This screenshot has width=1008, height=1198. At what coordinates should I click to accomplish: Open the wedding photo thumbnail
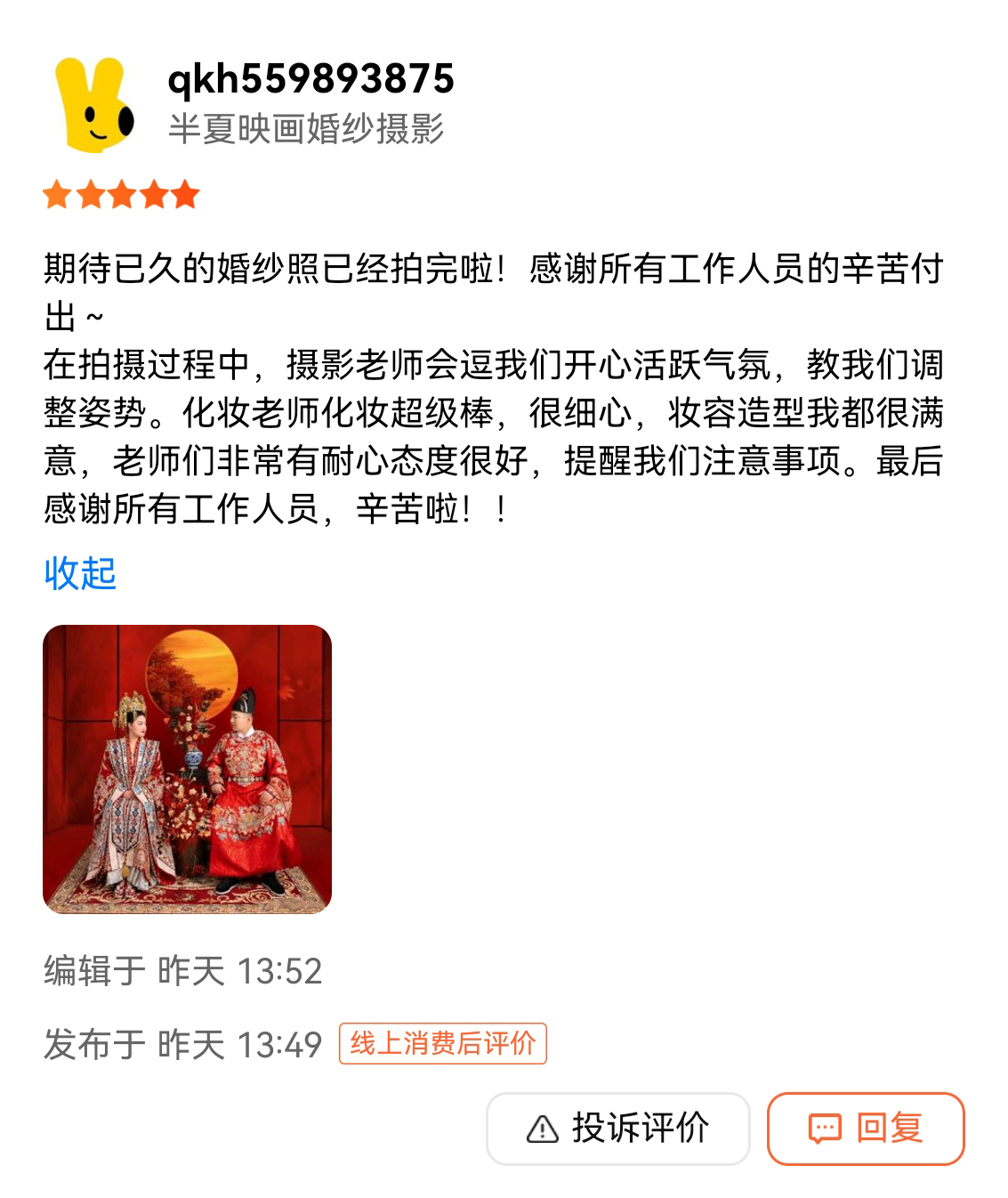click(187, 769)
